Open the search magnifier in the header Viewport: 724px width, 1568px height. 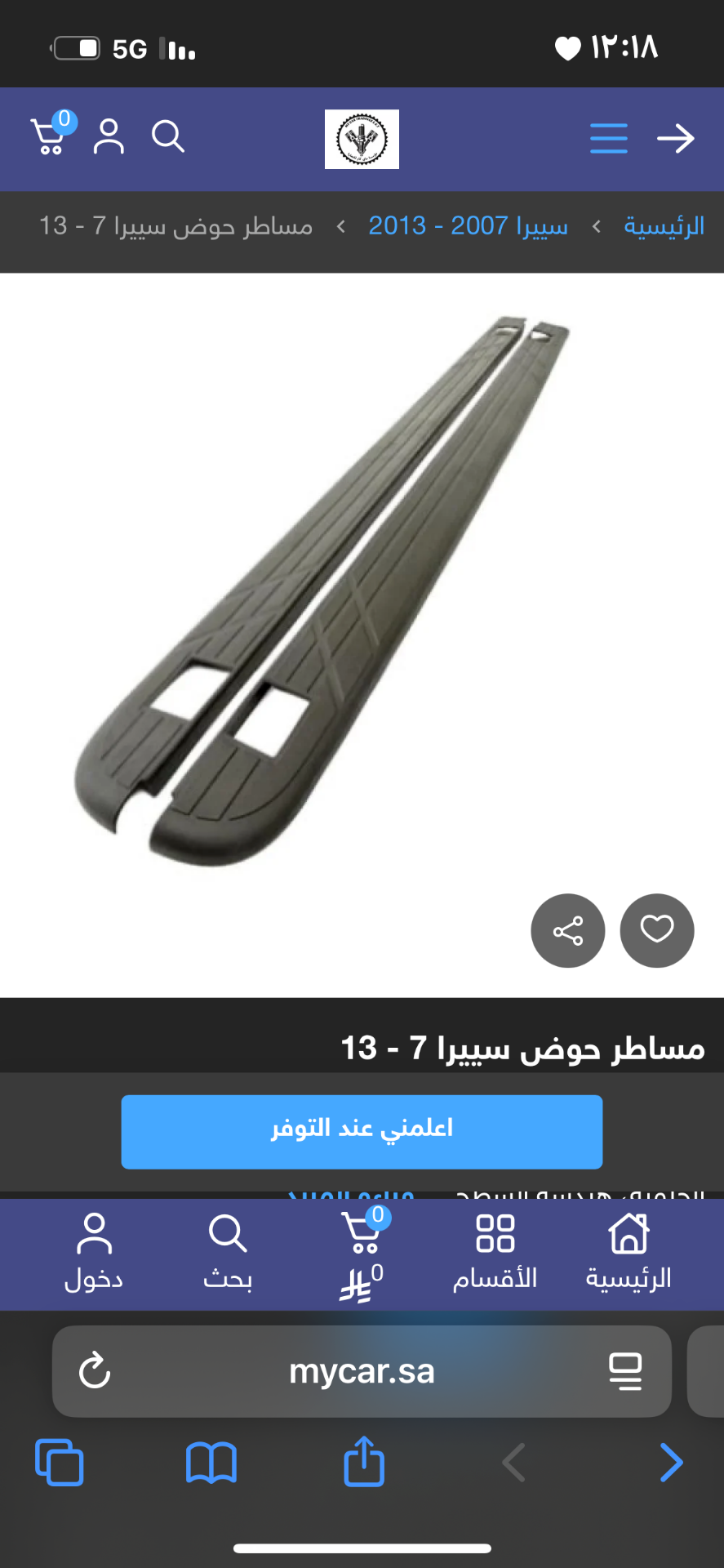click(168, 136)
